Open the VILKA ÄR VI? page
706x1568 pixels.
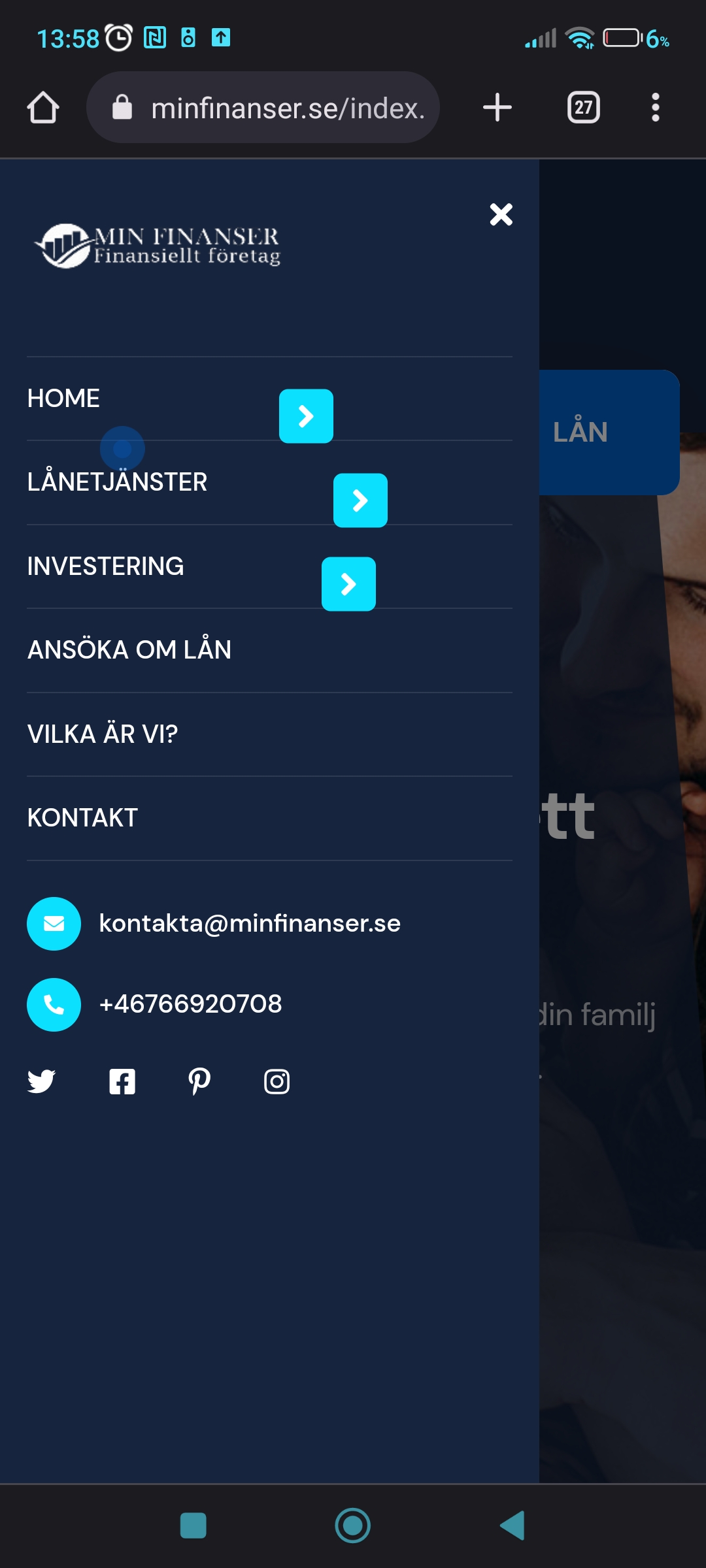point(103,734)
